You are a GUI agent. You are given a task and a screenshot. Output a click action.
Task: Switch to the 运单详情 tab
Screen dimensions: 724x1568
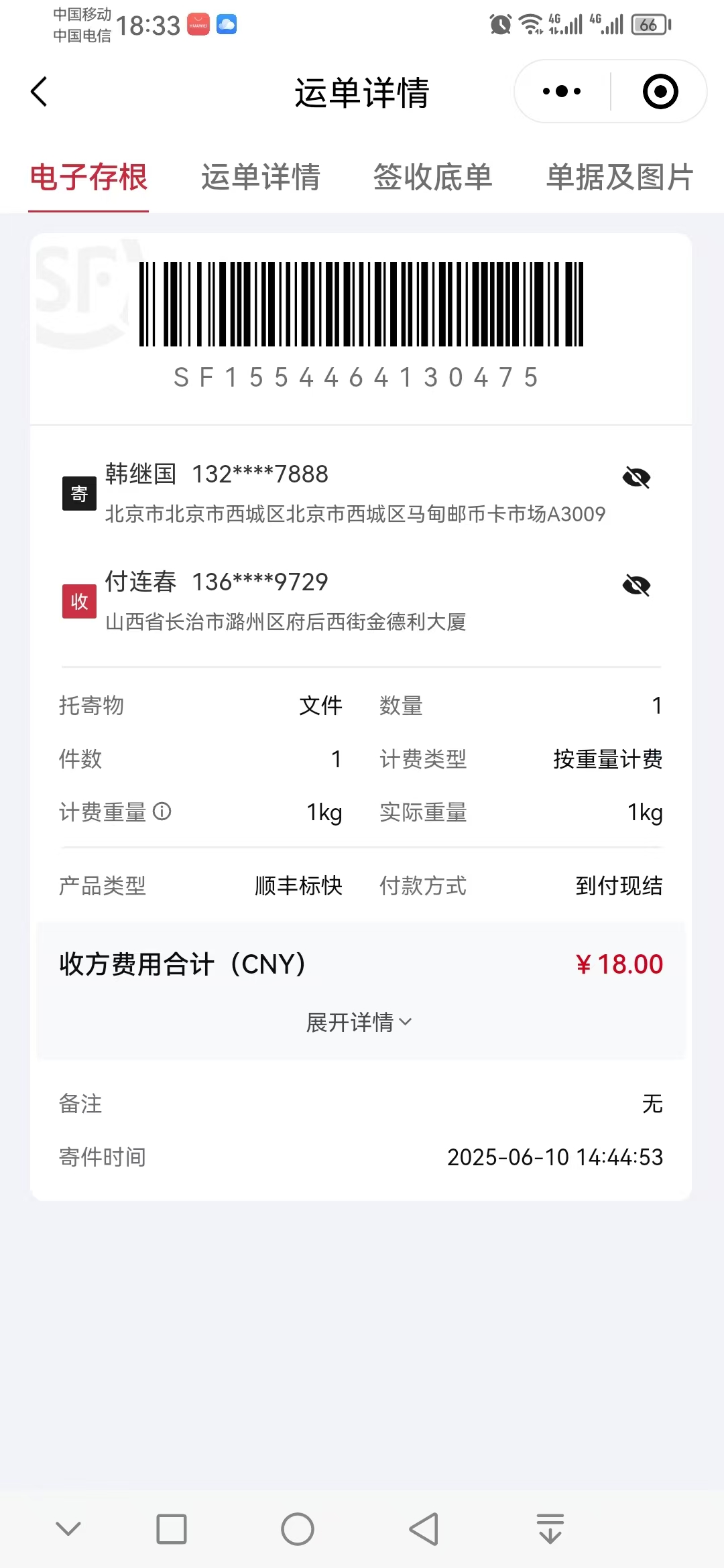click(x=261, y=178)
